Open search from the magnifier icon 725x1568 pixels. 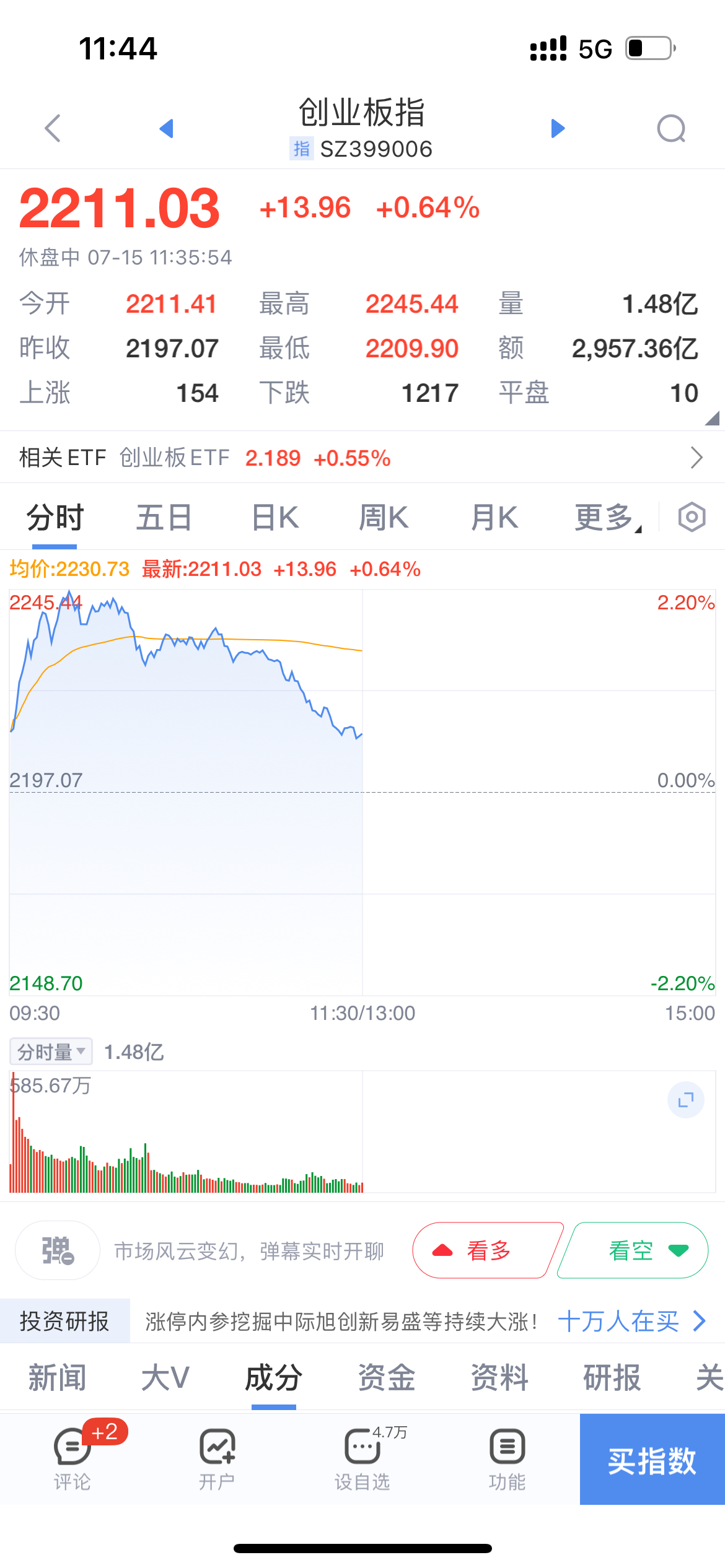point(672,129)
